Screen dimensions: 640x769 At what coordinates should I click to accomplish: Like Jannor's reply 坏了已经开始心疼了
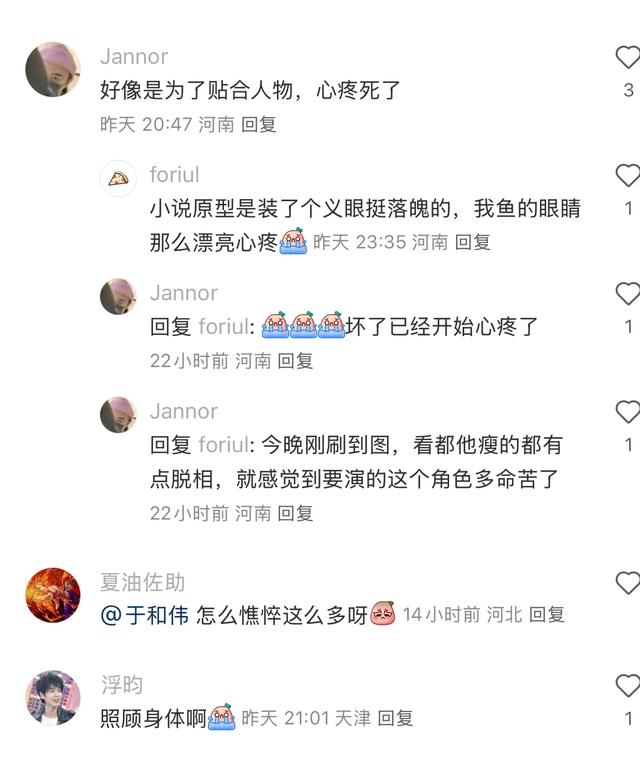pyautogui.click(x=627, y=294)
